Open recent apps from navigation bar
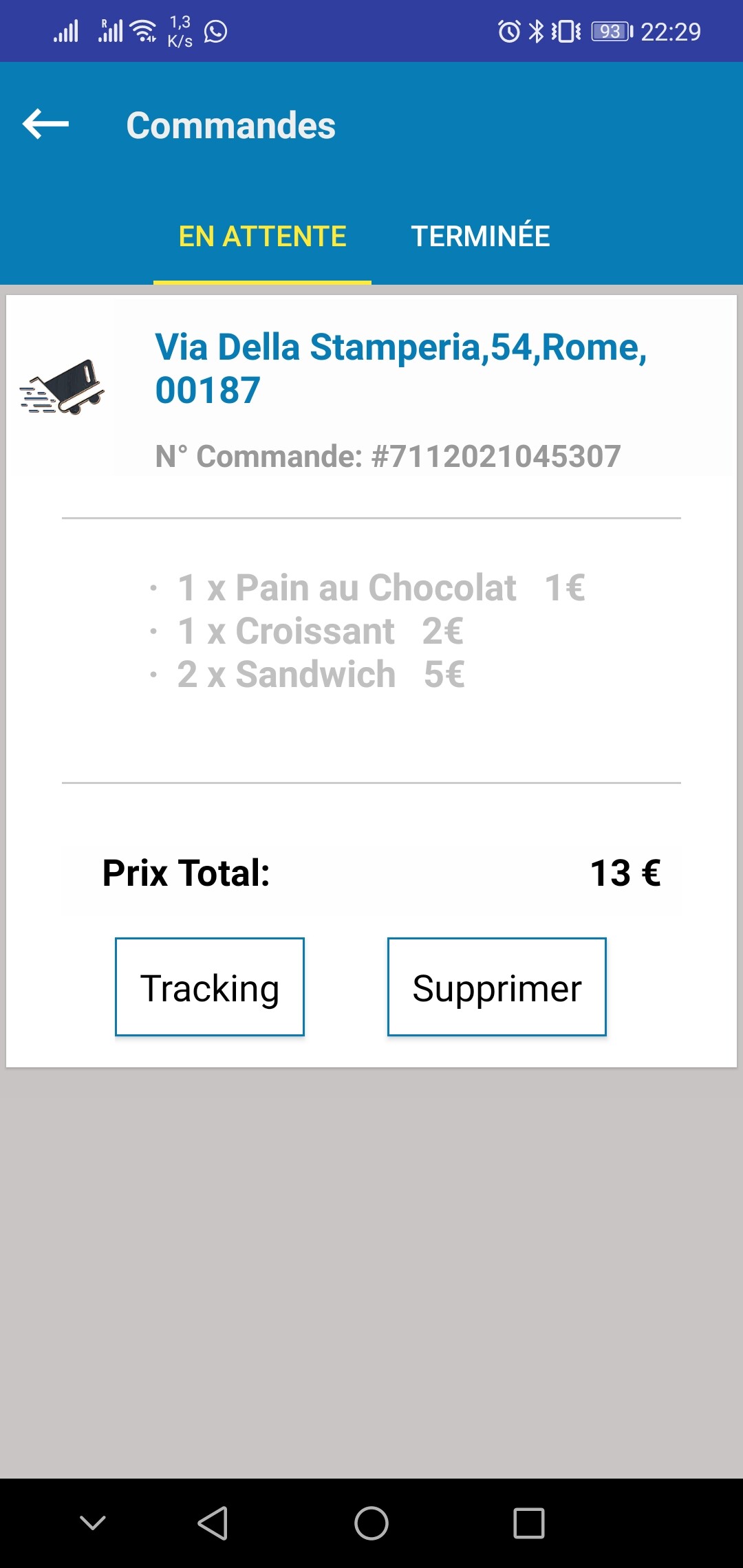This screenshot has height=1568, width=743. click(529, 1523)
